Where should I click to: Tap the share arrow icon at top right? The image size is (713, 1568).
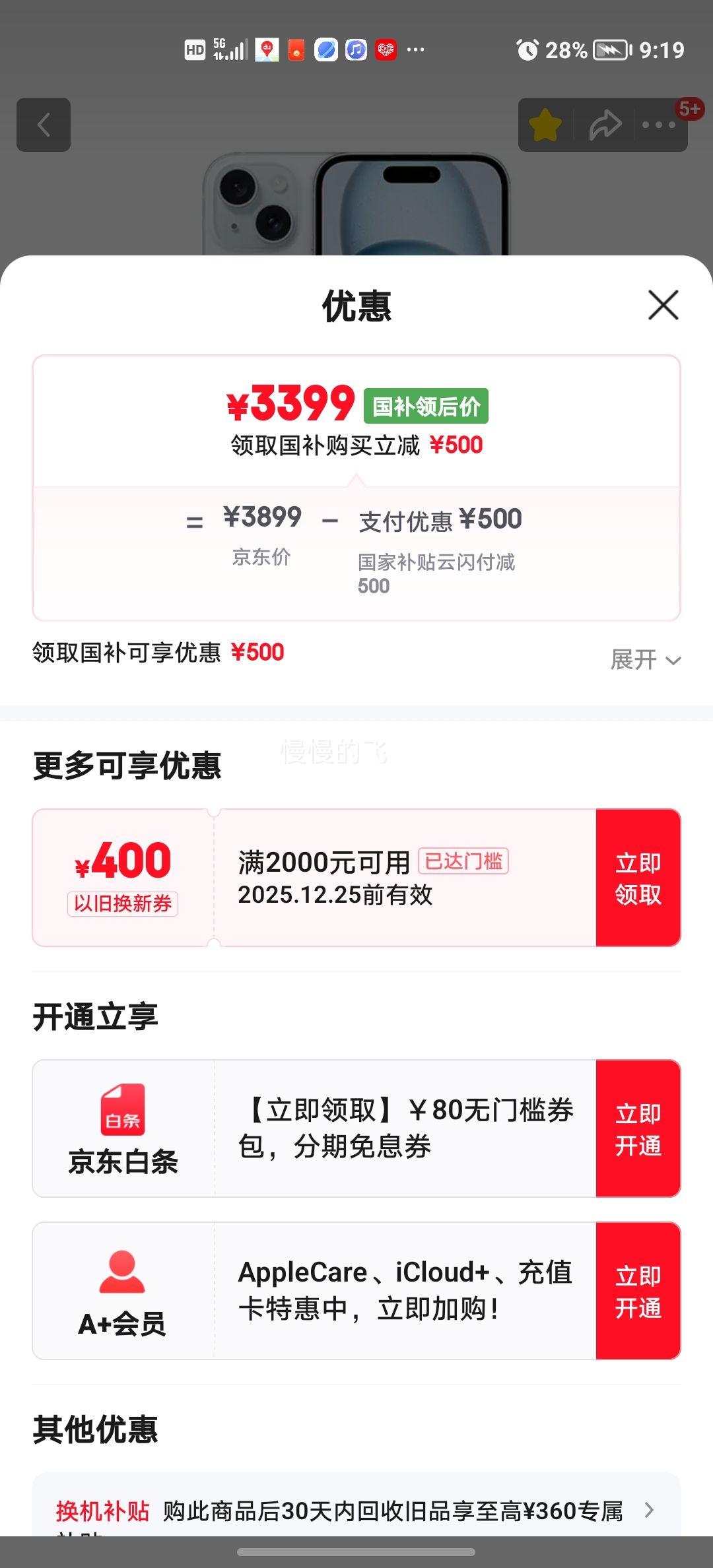pyautogui.click(x=604, y=124)
